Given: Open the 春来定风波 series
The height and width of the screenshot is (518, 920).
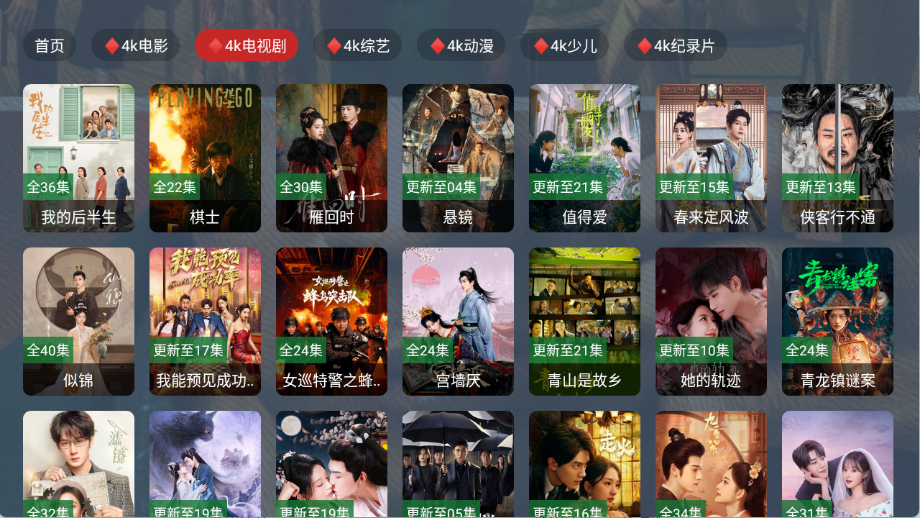Looking at the screenshot, I should [x=711, y=158].
